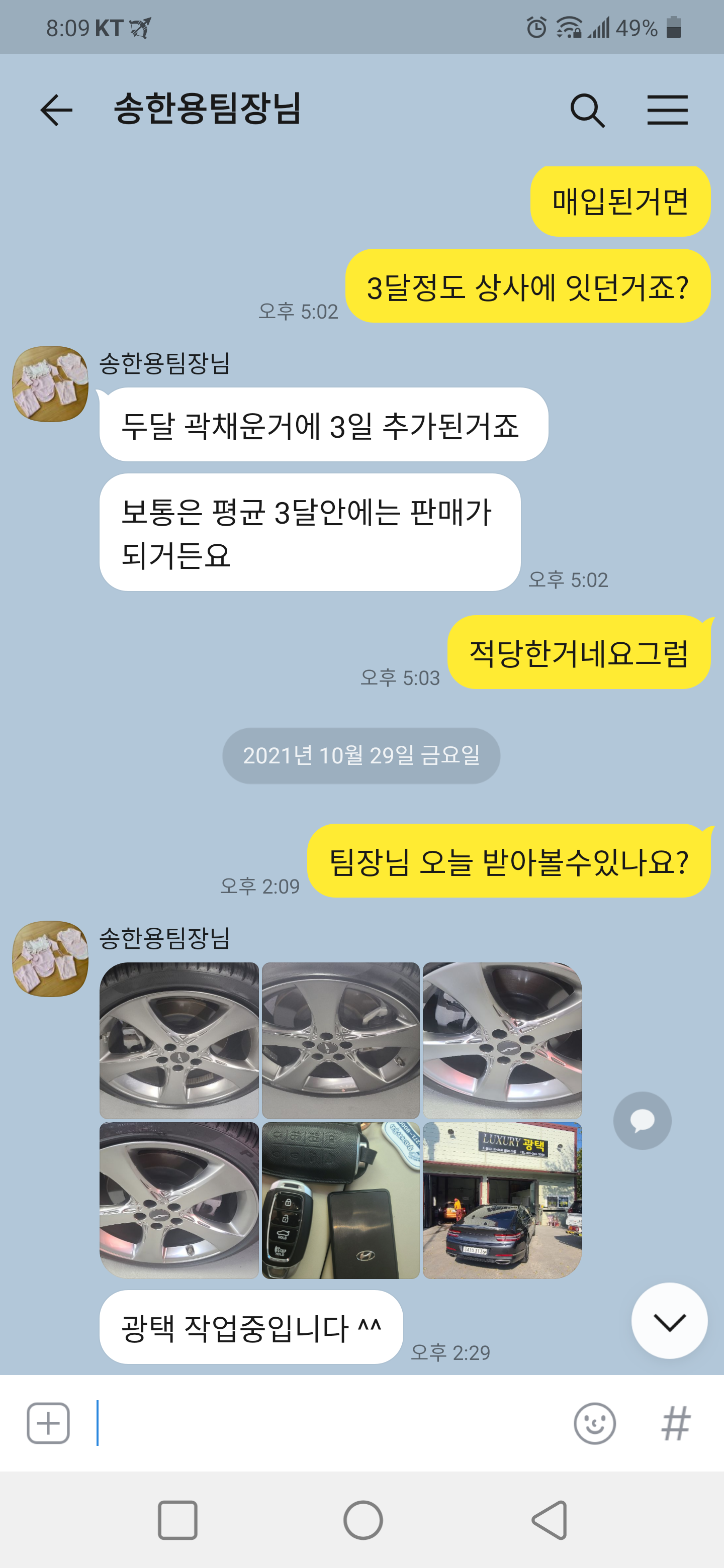The image size is (724, 1568).
Task: Go to the home screen
Action: click(x=363, y=1520)
